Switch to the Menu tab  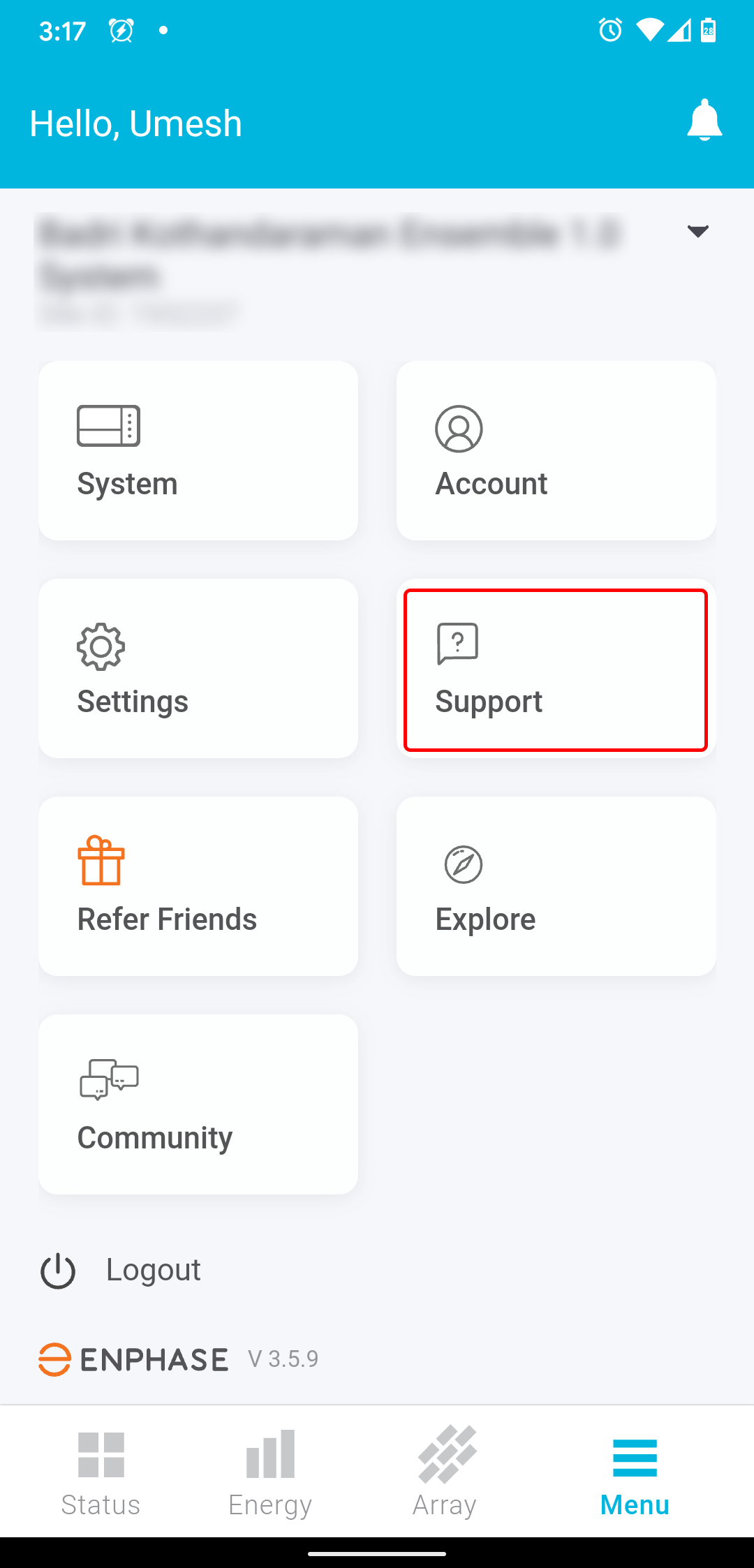(634, 1473)
